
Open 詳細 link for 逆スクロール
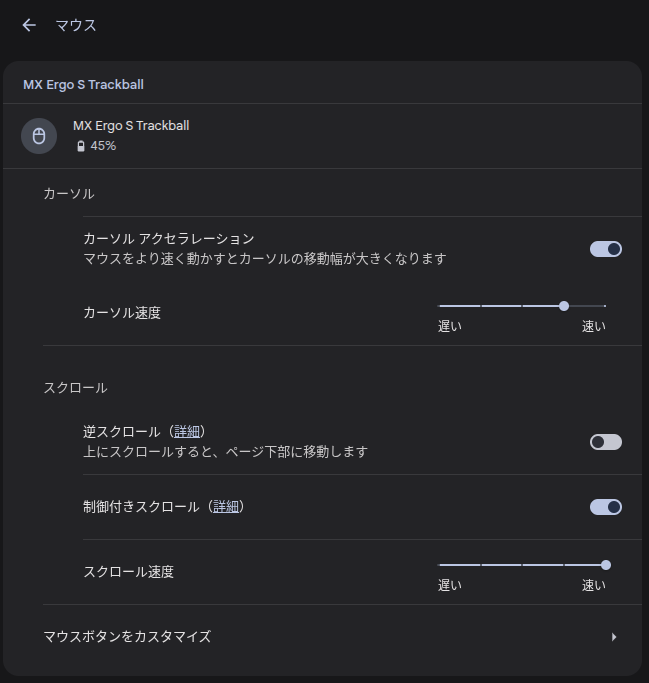coord(187,432)
